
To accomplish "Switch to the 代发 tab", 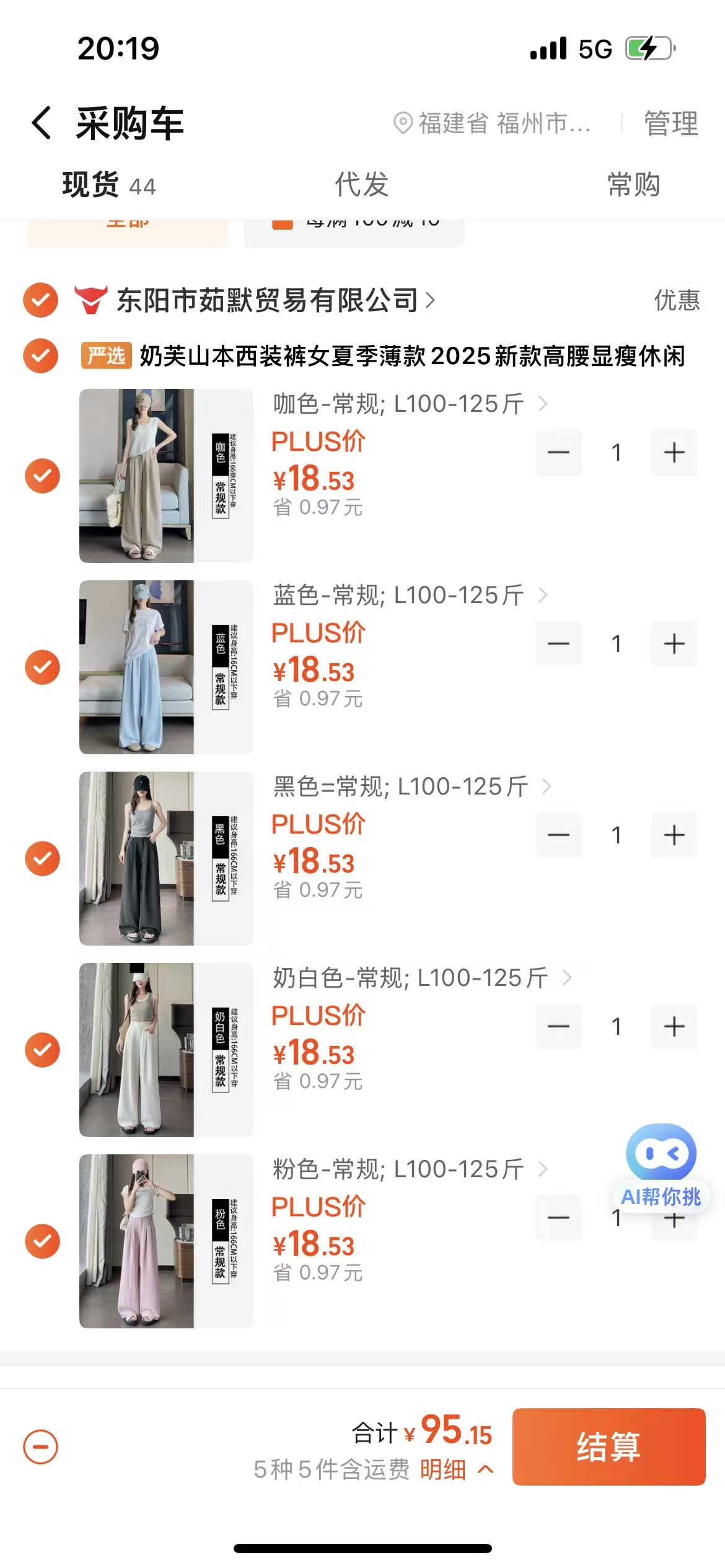I will [x=361, y=185].
